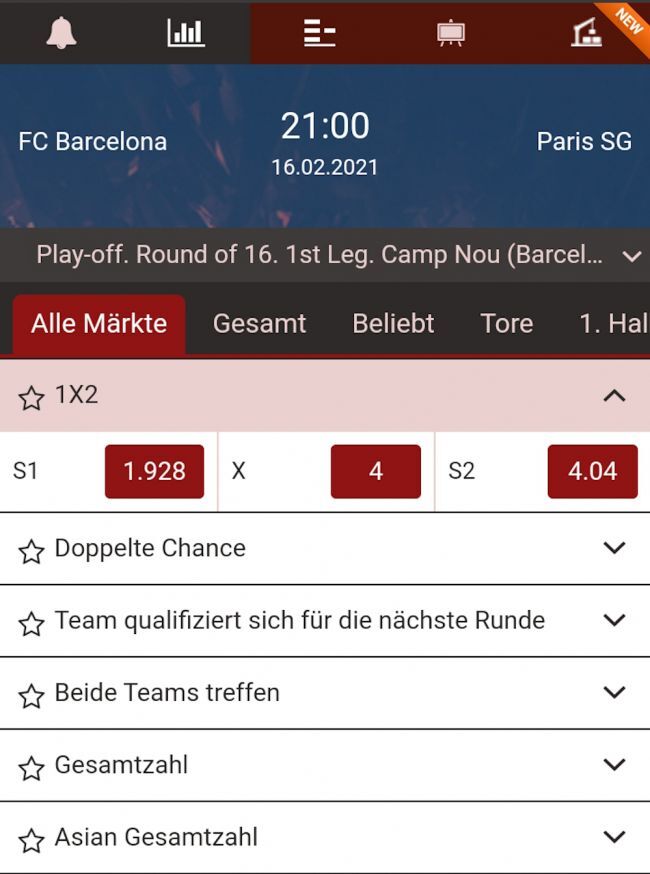Pick S2 at odds 4.04
Screen dimensions: 650x874
coord(592,471)
